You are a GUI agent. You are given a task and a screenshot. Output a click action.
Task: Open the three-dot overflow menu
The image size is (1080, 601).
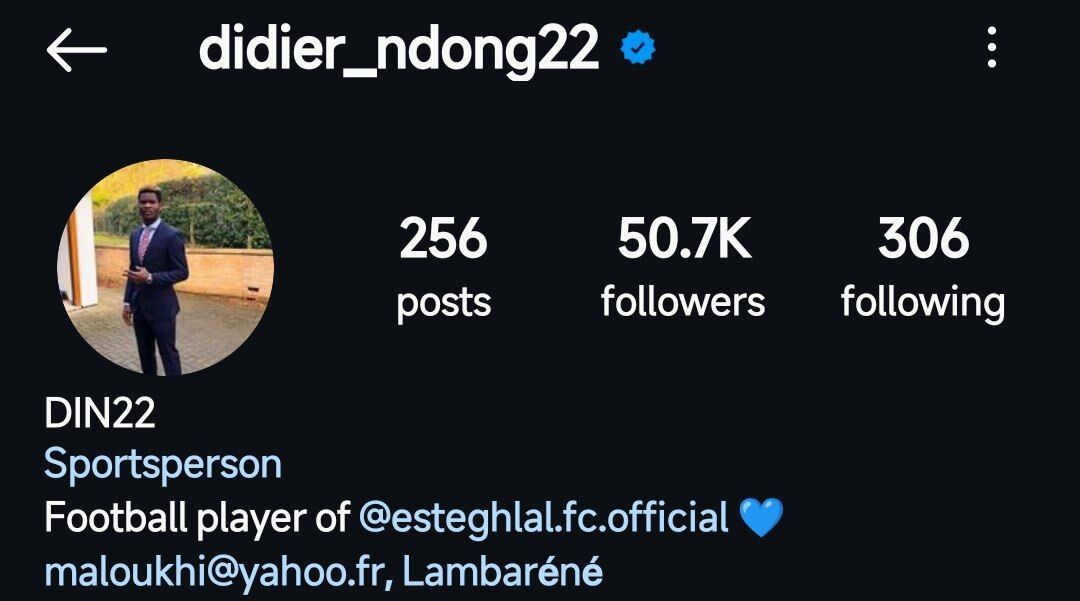point(991,48)
